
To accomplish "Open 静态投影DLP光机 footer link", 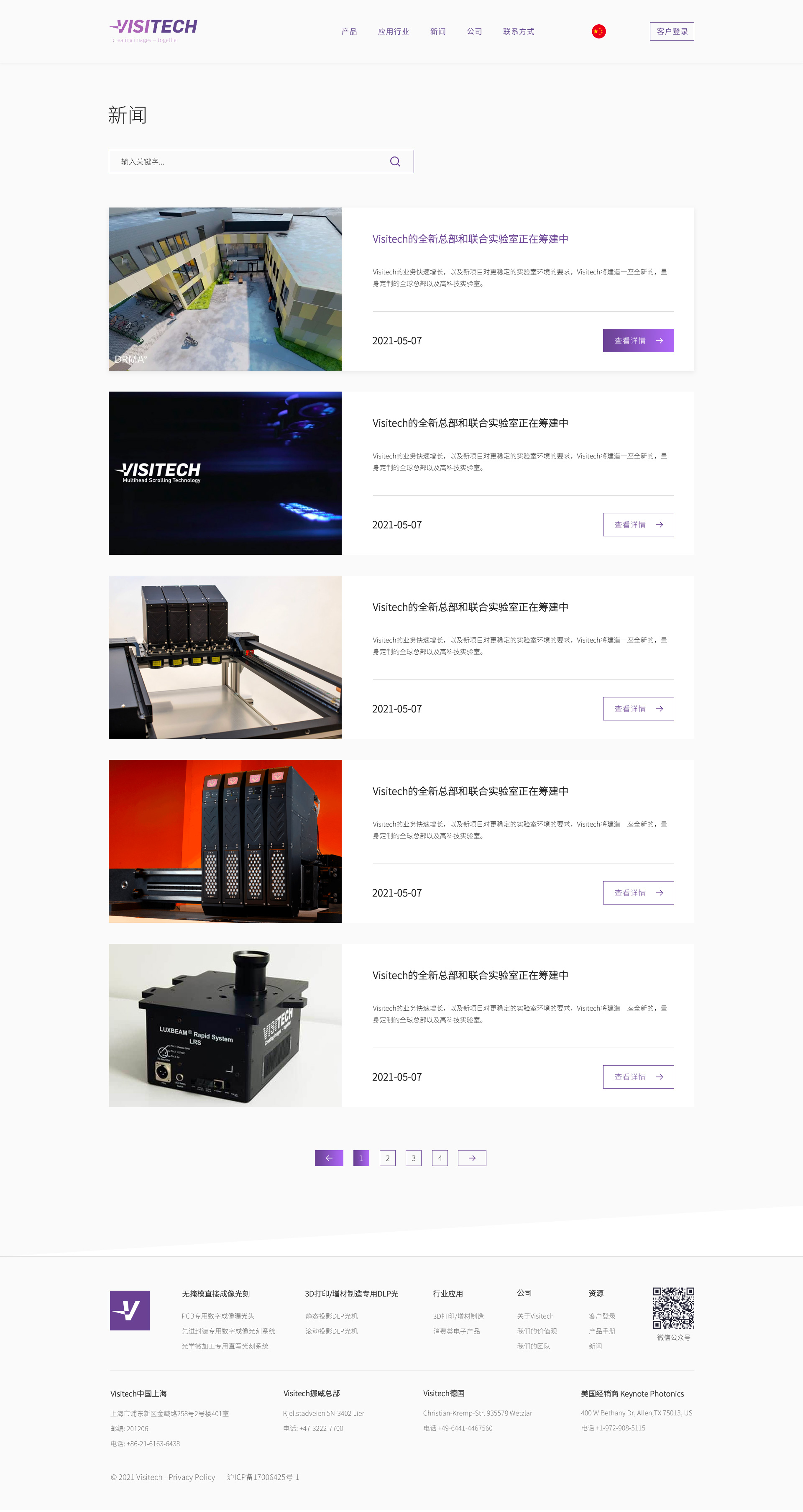I will [331, 1316].
